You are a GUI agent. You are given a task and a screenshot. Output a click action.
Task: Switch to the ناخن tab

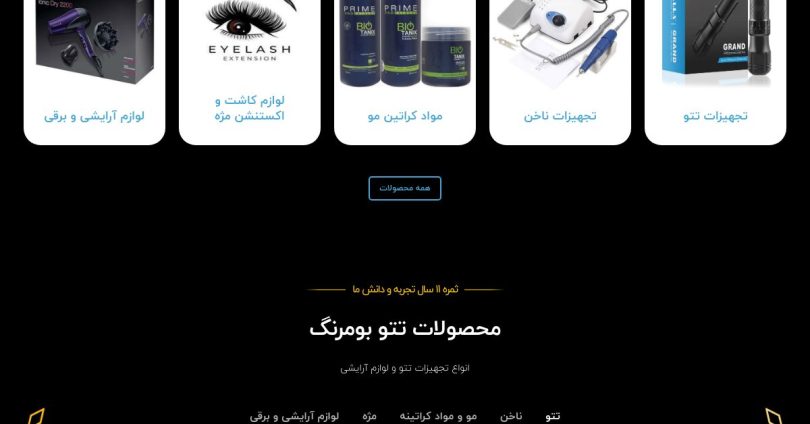511,416
